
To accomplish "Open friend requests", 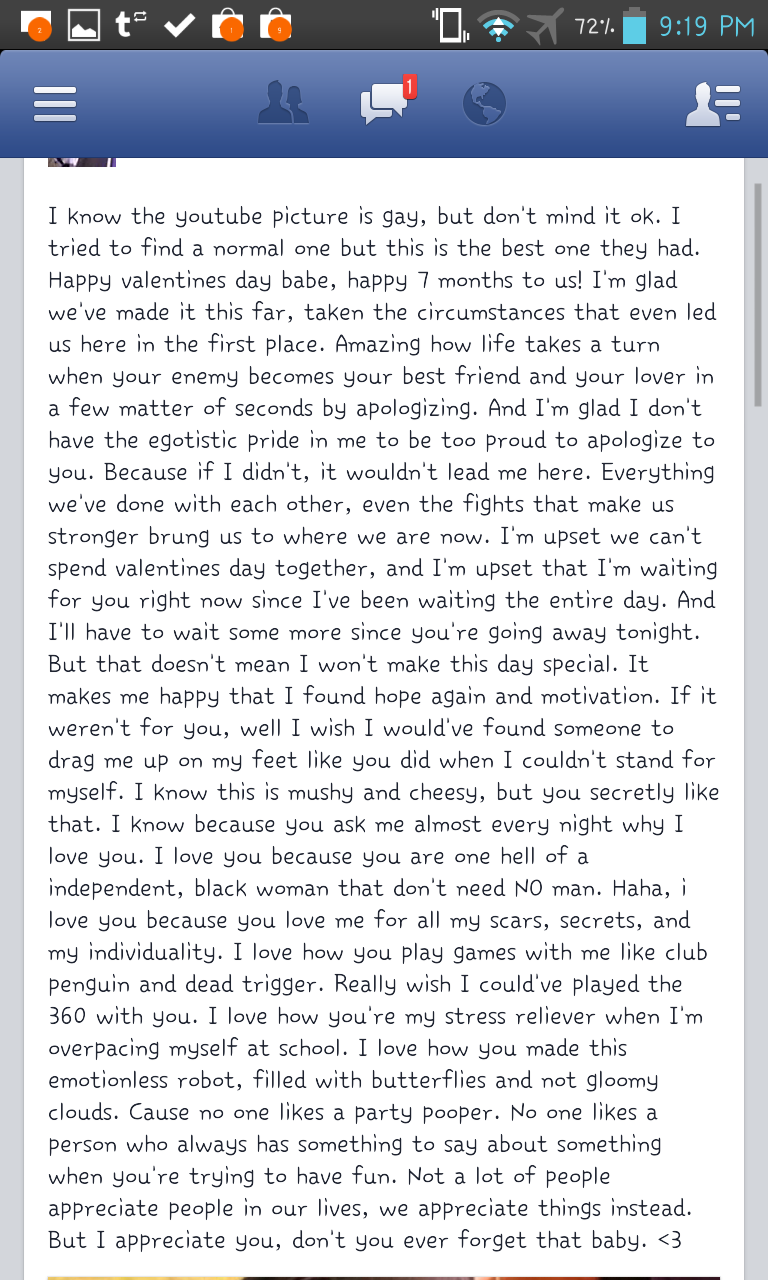I will tap(282, 104).
